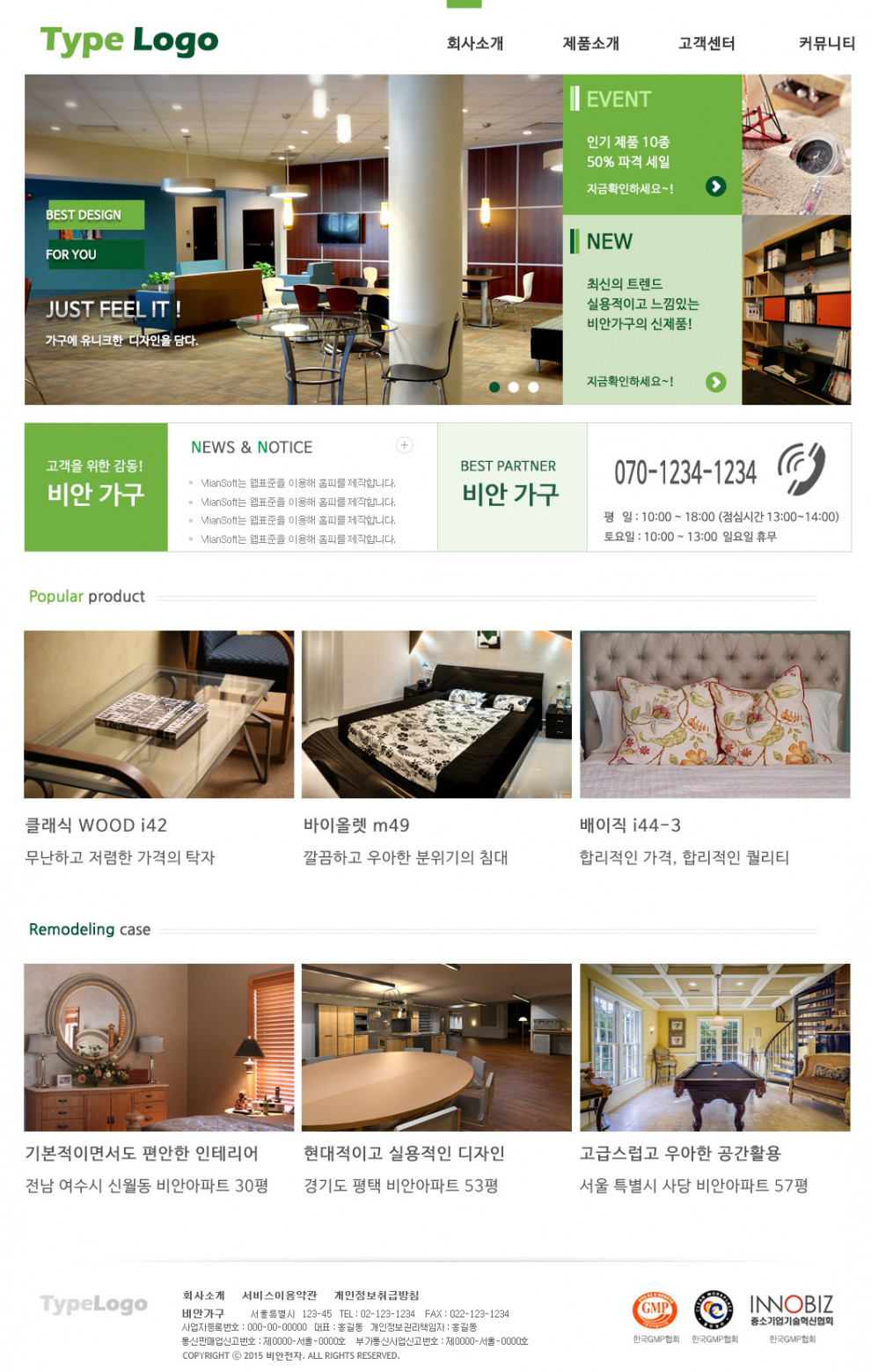Open the 개인정보취급방침 footer link
This screenshot has height=1372, width=871.
coord(376,1295)
